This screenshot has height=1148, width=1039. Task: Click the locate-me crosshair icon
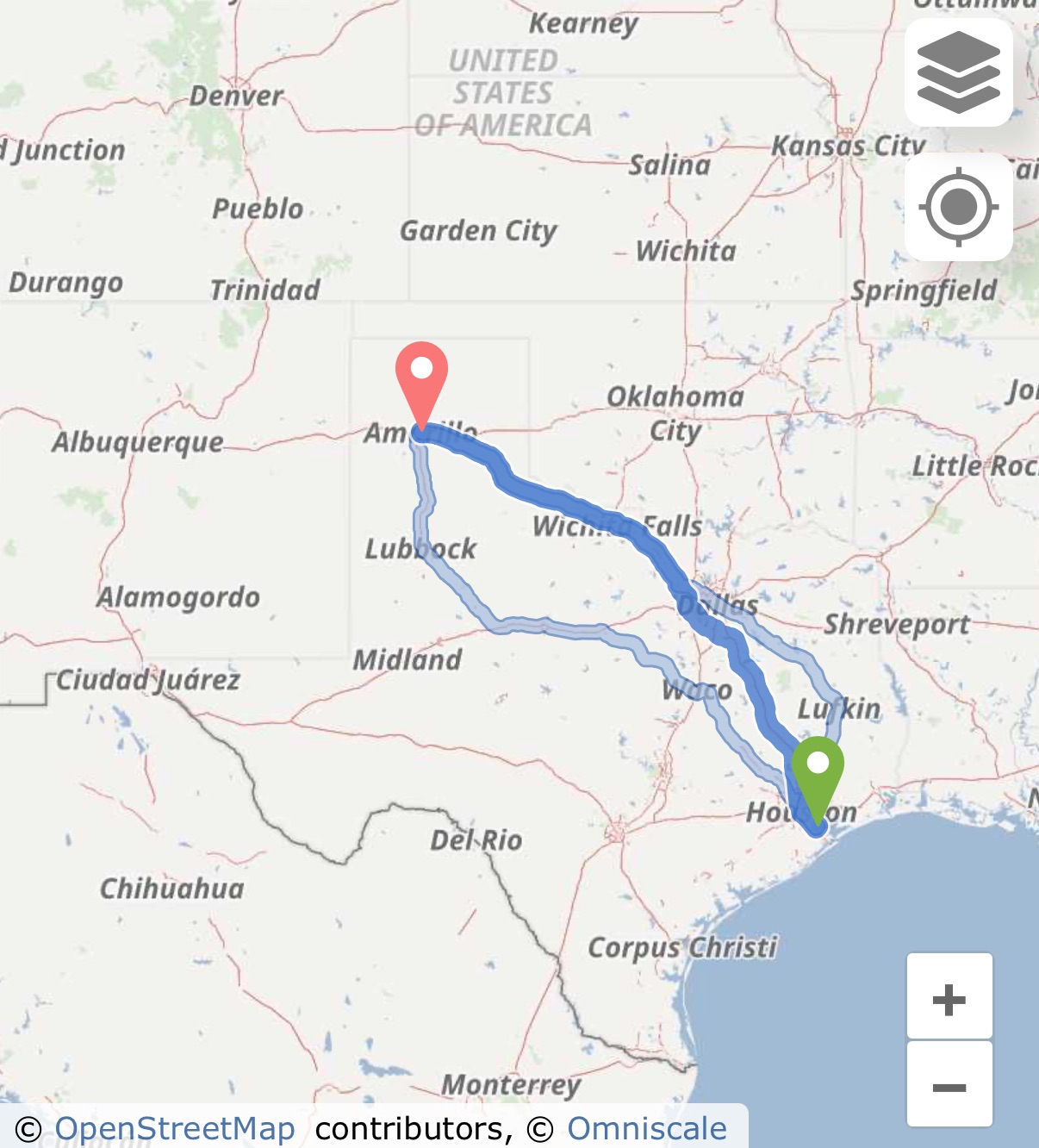click(958, 205)
